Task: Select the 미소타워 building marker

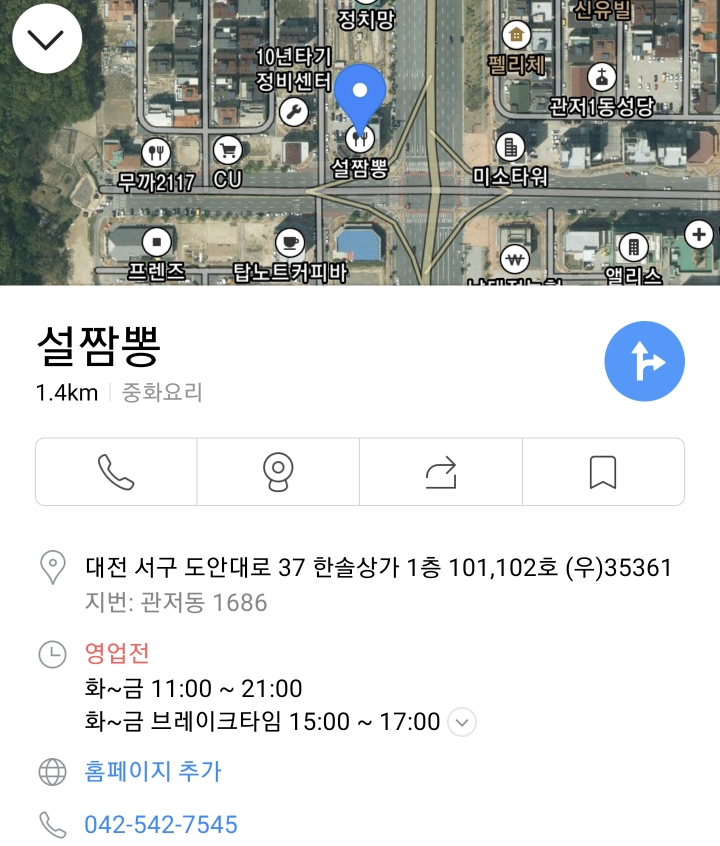Action: click(x=510, y=147)
